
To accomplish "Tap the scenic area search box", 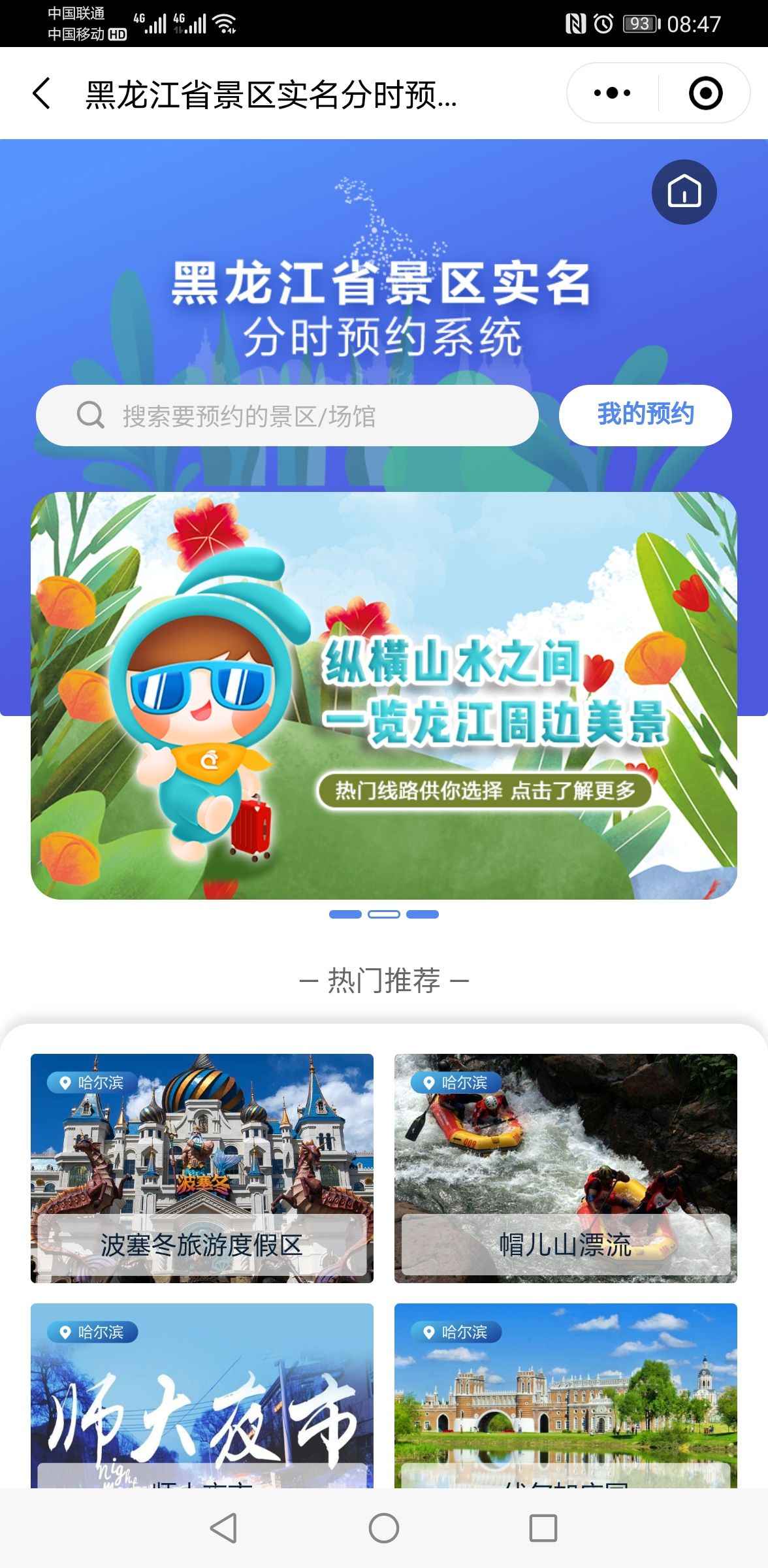I will 287,416.
